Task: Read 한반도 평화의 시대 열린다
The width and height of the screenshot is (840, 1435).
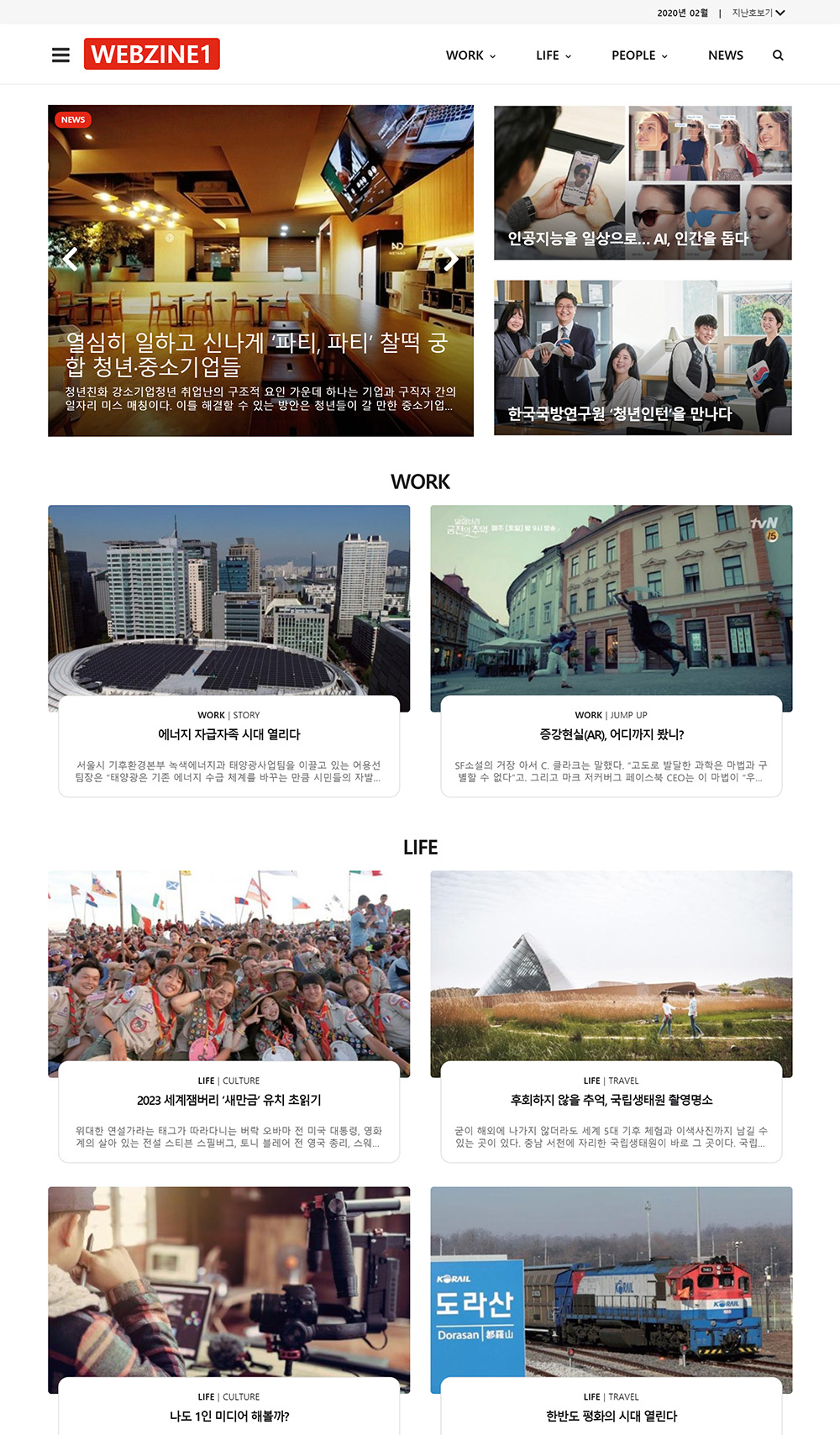Action: tap(611, 1416)
